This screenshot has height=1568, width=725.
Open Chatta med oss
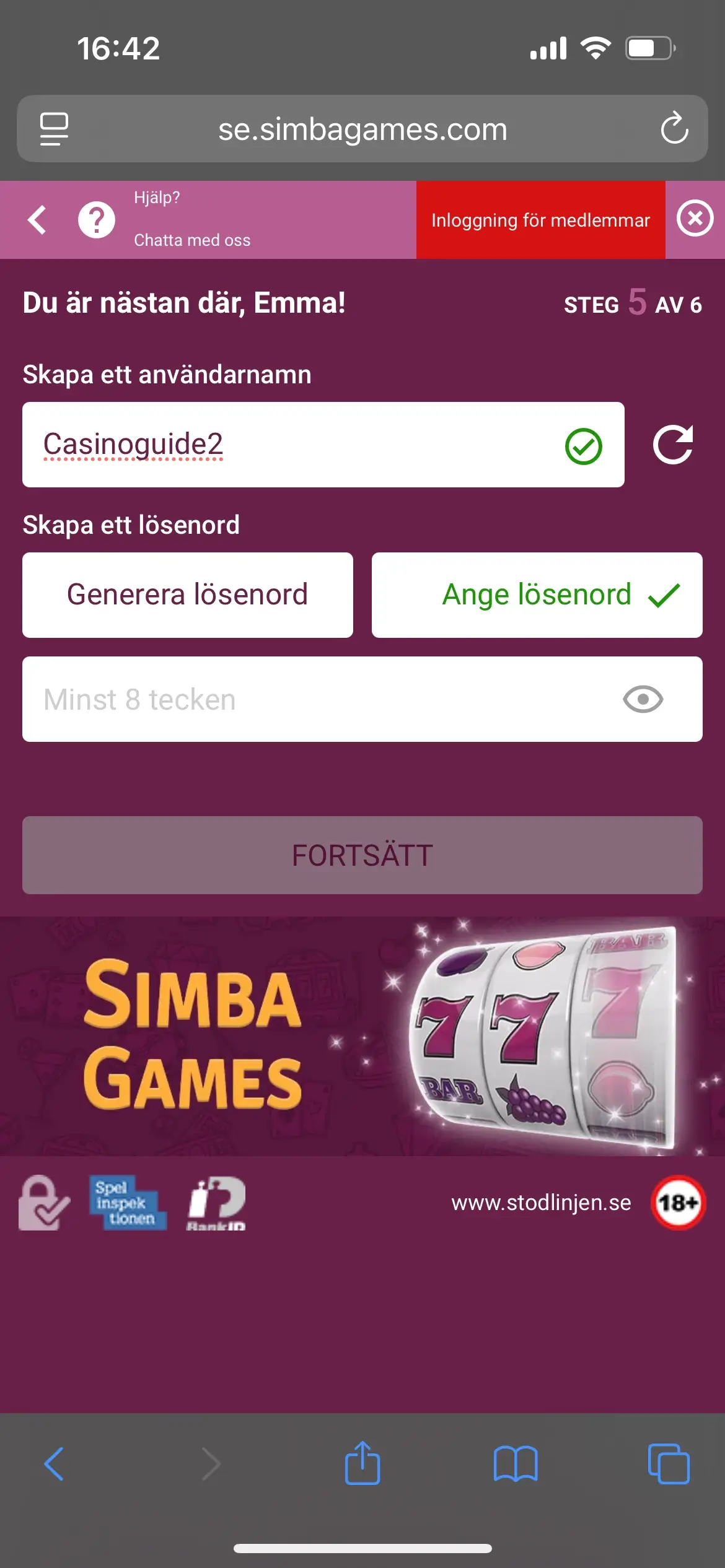[192, 240]
